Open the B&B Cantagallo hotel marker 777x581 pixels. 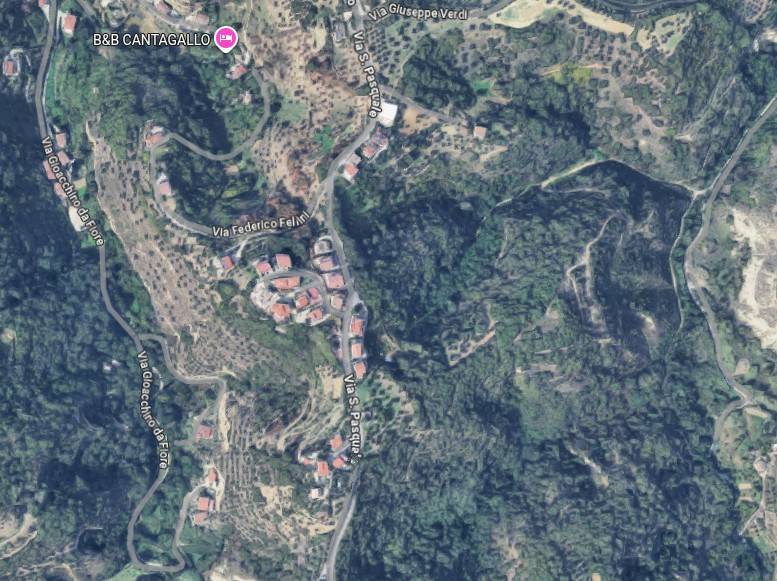pyautogui.click(x=226, y=39)
